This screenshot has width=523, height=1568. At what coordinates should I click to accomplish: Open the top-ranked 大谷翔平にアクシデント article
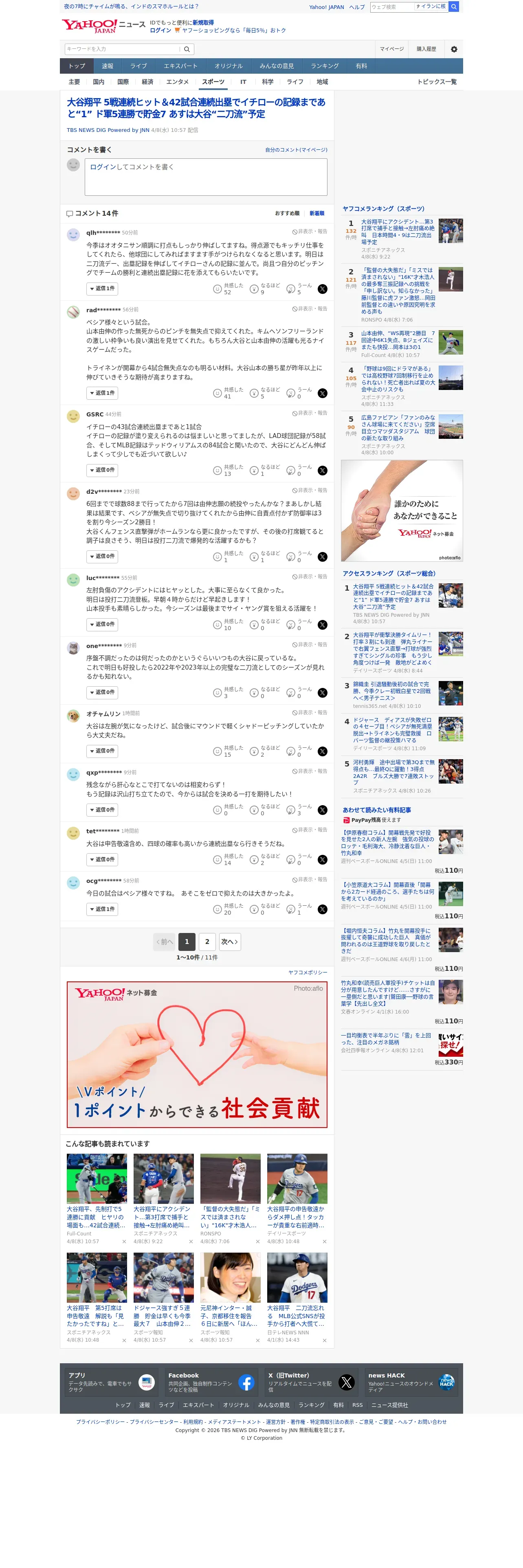[398, 232]
